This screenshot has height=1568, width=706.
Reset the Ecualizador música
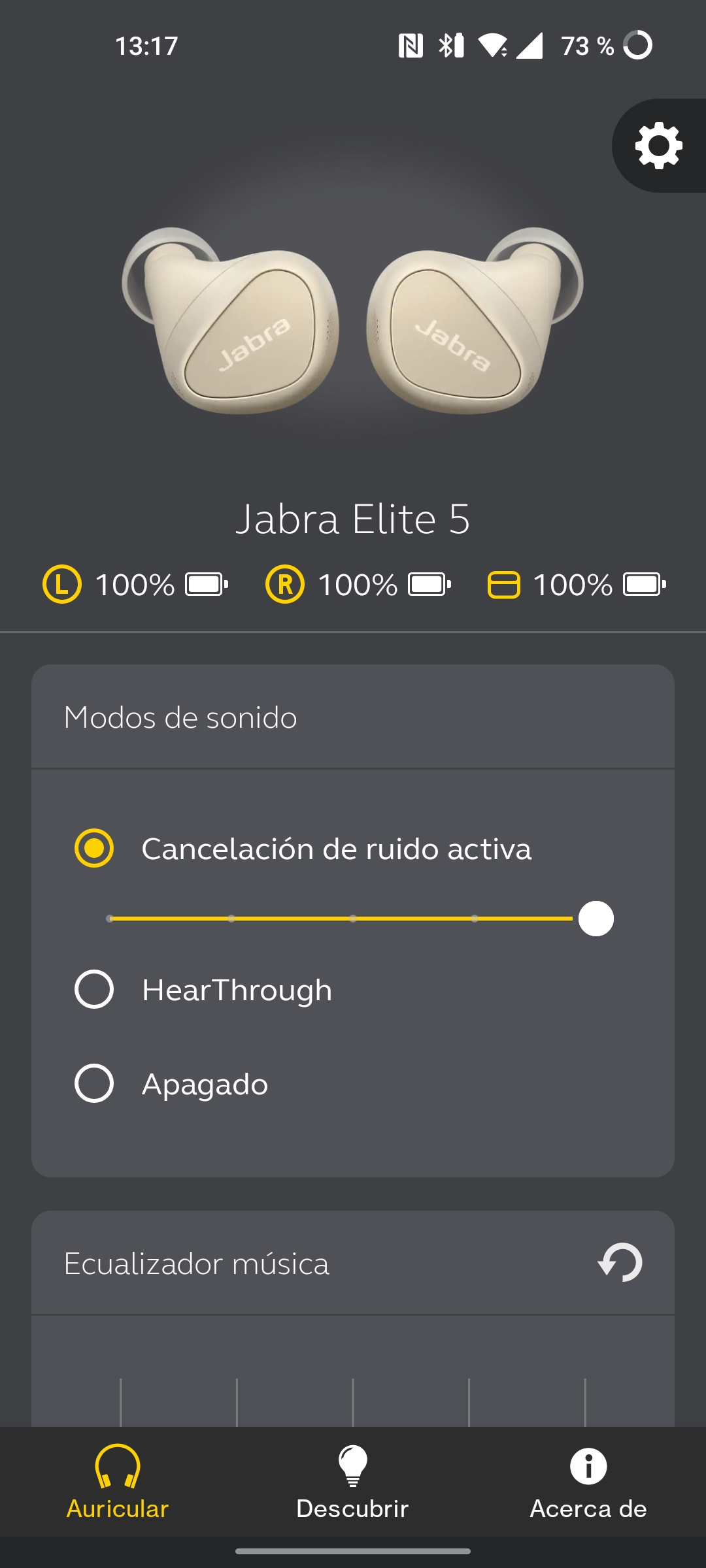(620, 1262)
